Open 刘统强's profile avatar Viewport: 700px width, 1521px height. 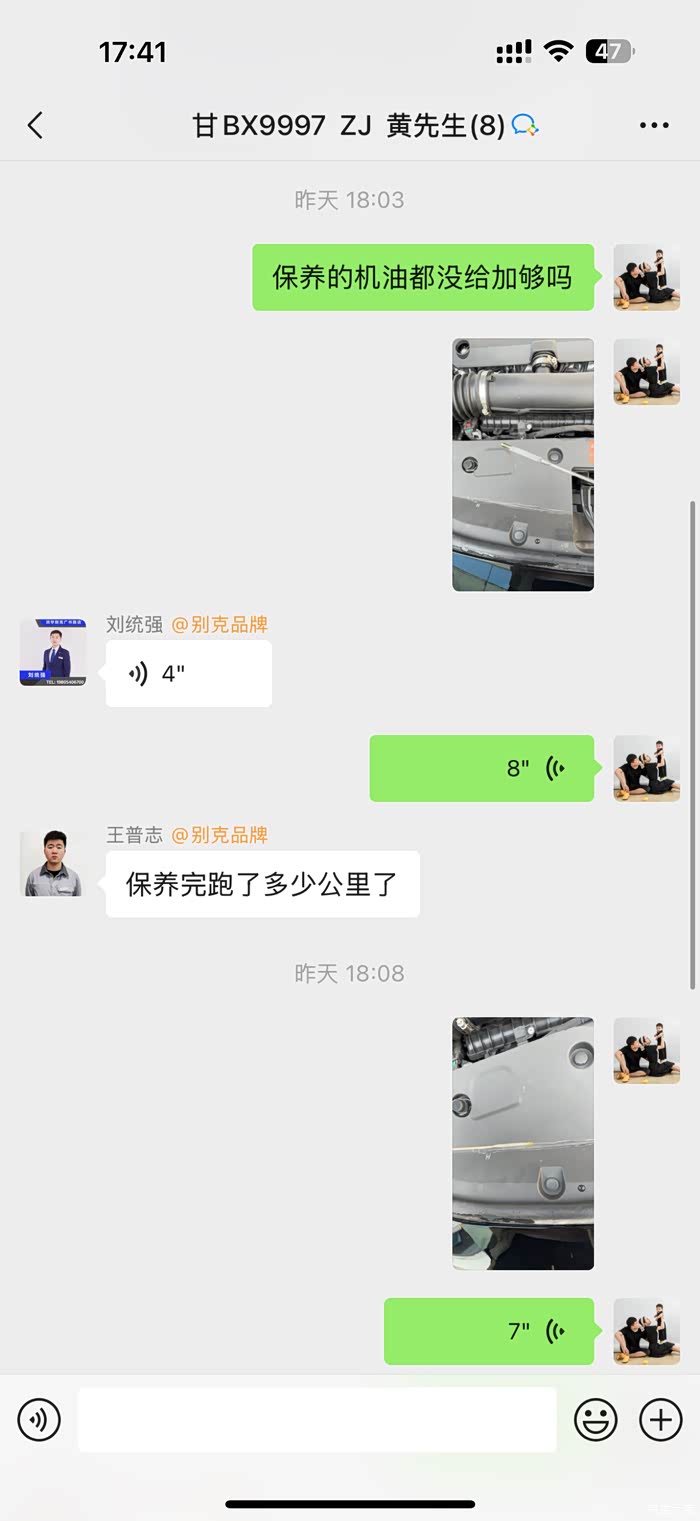pos(53,652)
